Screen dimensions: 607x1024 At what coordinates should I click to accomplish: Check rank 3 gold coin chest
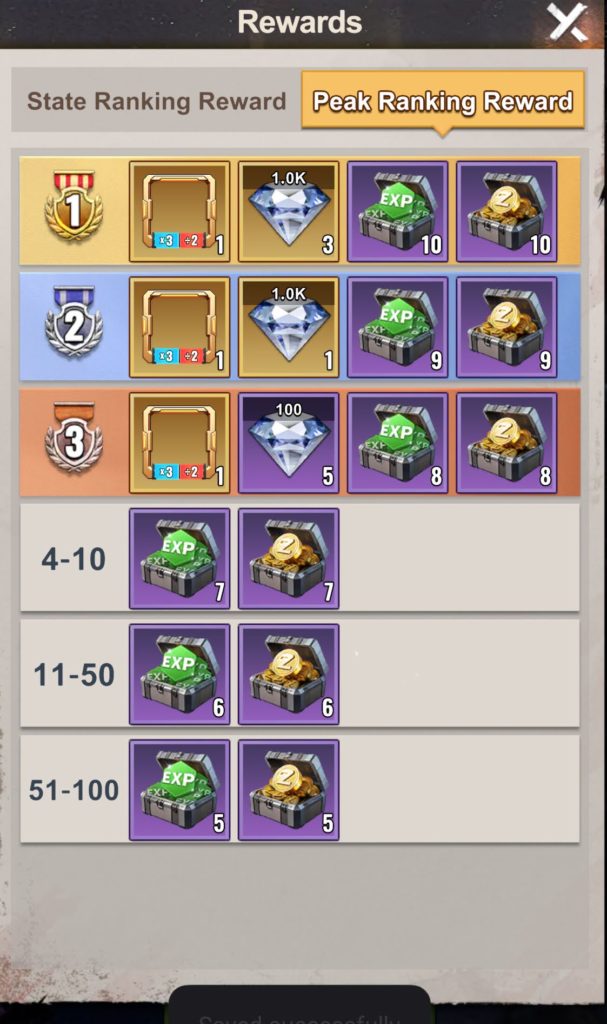[506, 443]
